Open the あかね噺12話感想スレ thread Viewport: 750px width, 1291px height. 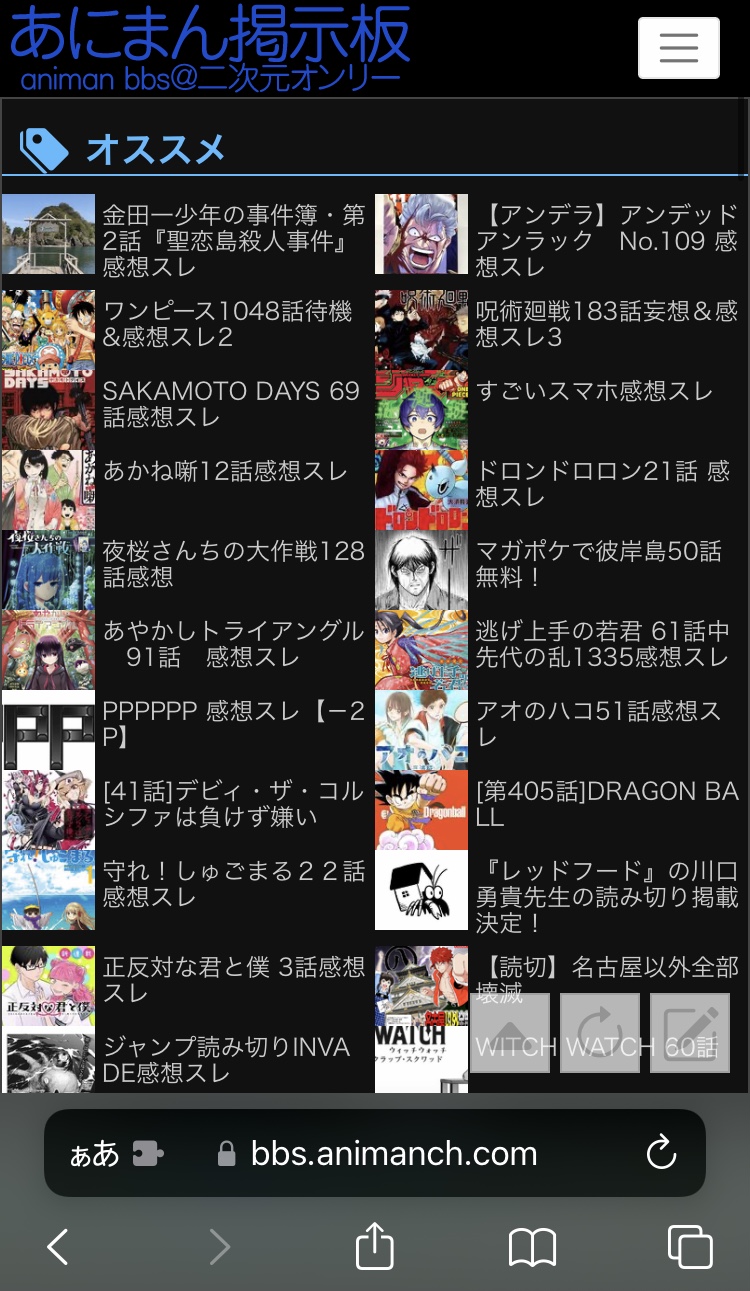click(x=225, y=471)
